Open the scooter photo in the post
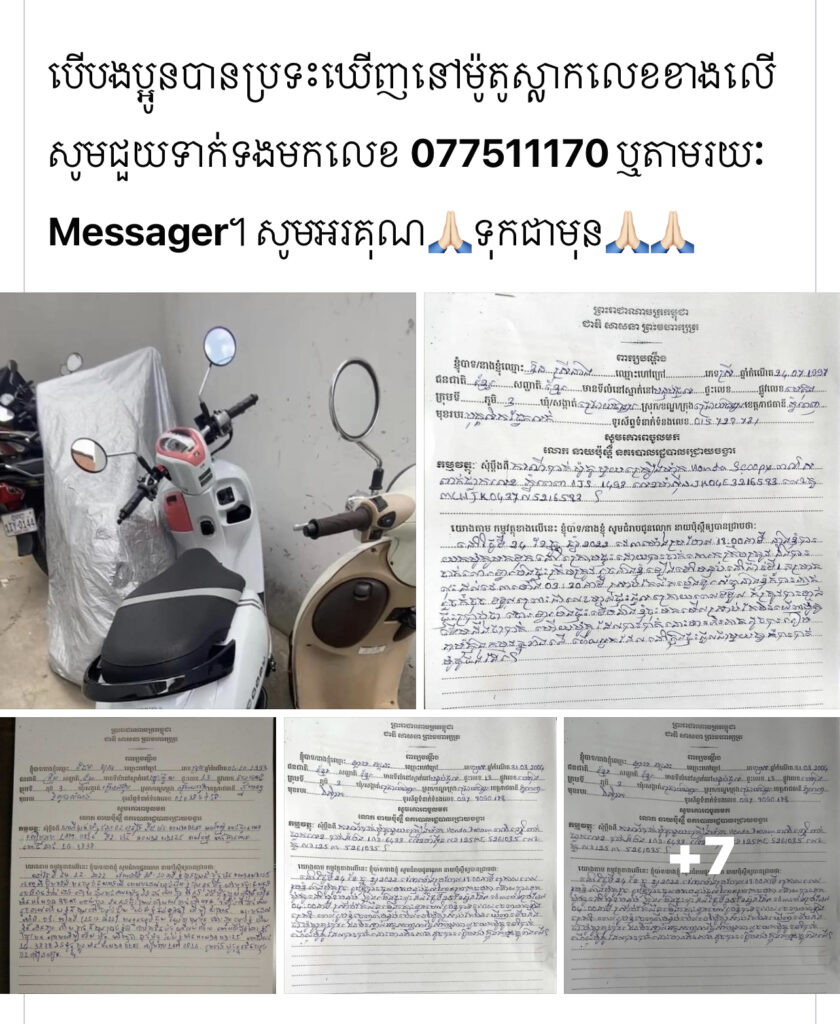 pos(207,500)
